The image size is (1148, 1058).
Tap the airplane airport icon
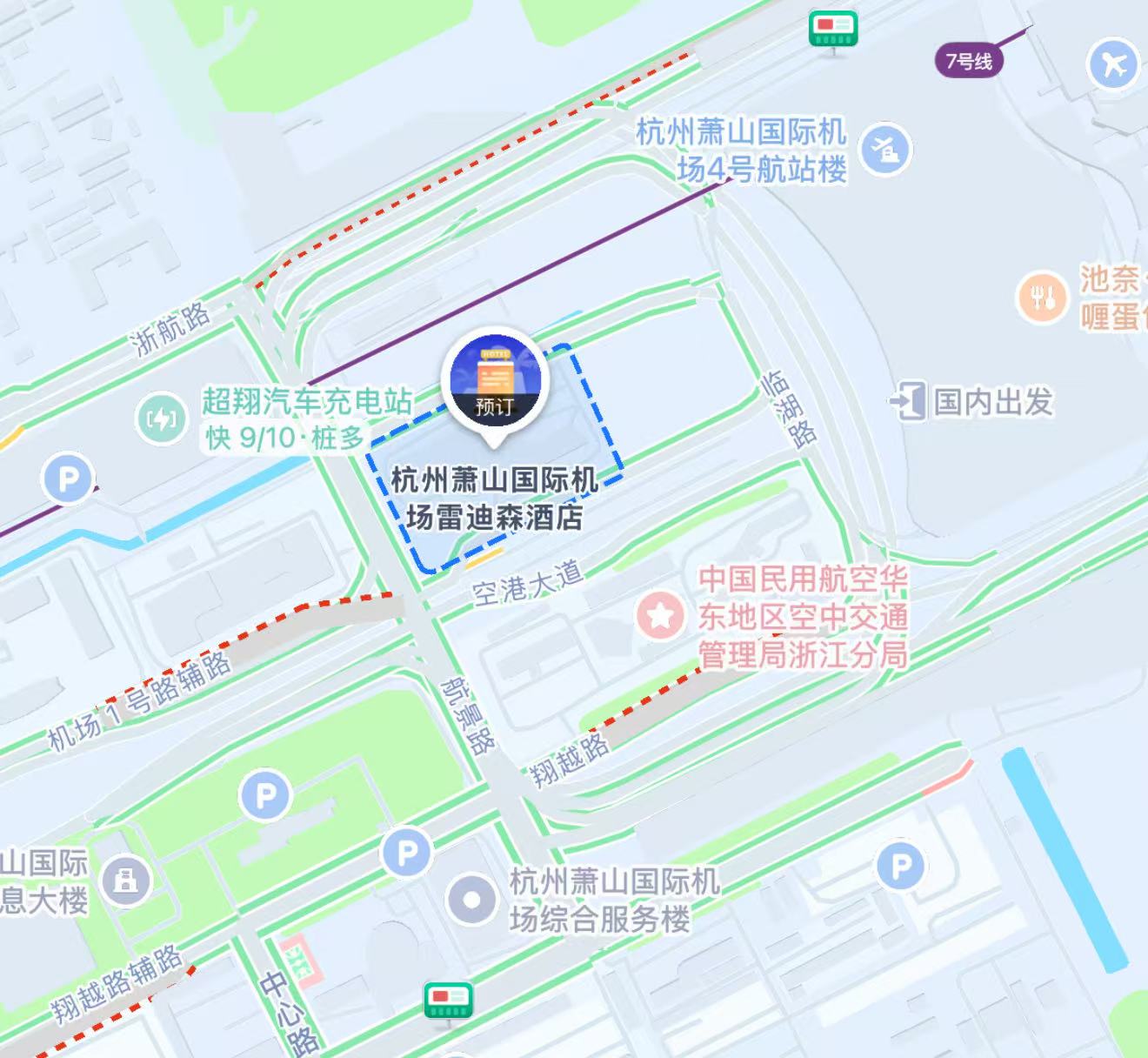[1112, 64]
